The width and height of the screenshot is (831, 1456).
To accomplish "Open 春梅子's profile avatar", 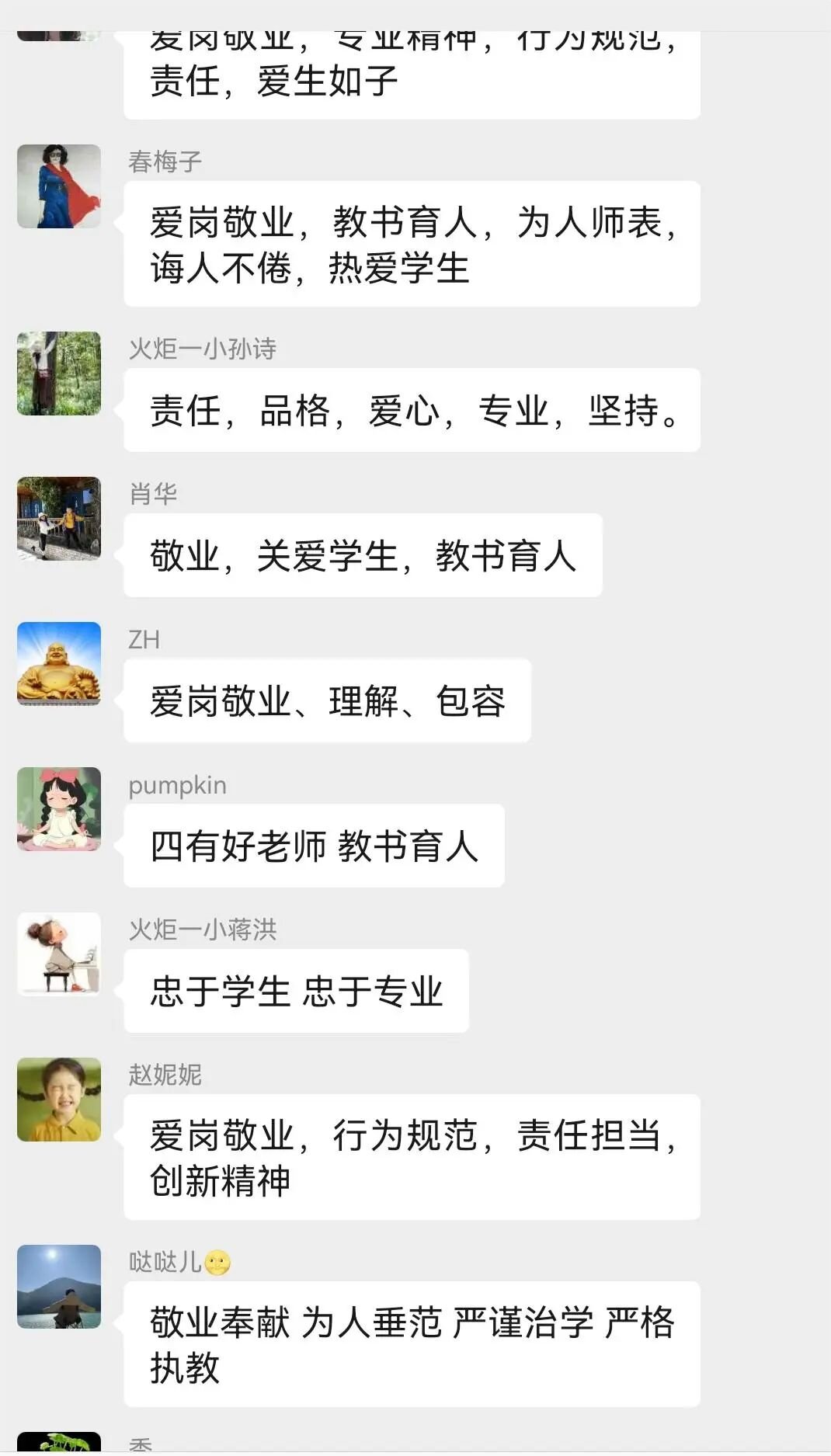I will point(59,186).
